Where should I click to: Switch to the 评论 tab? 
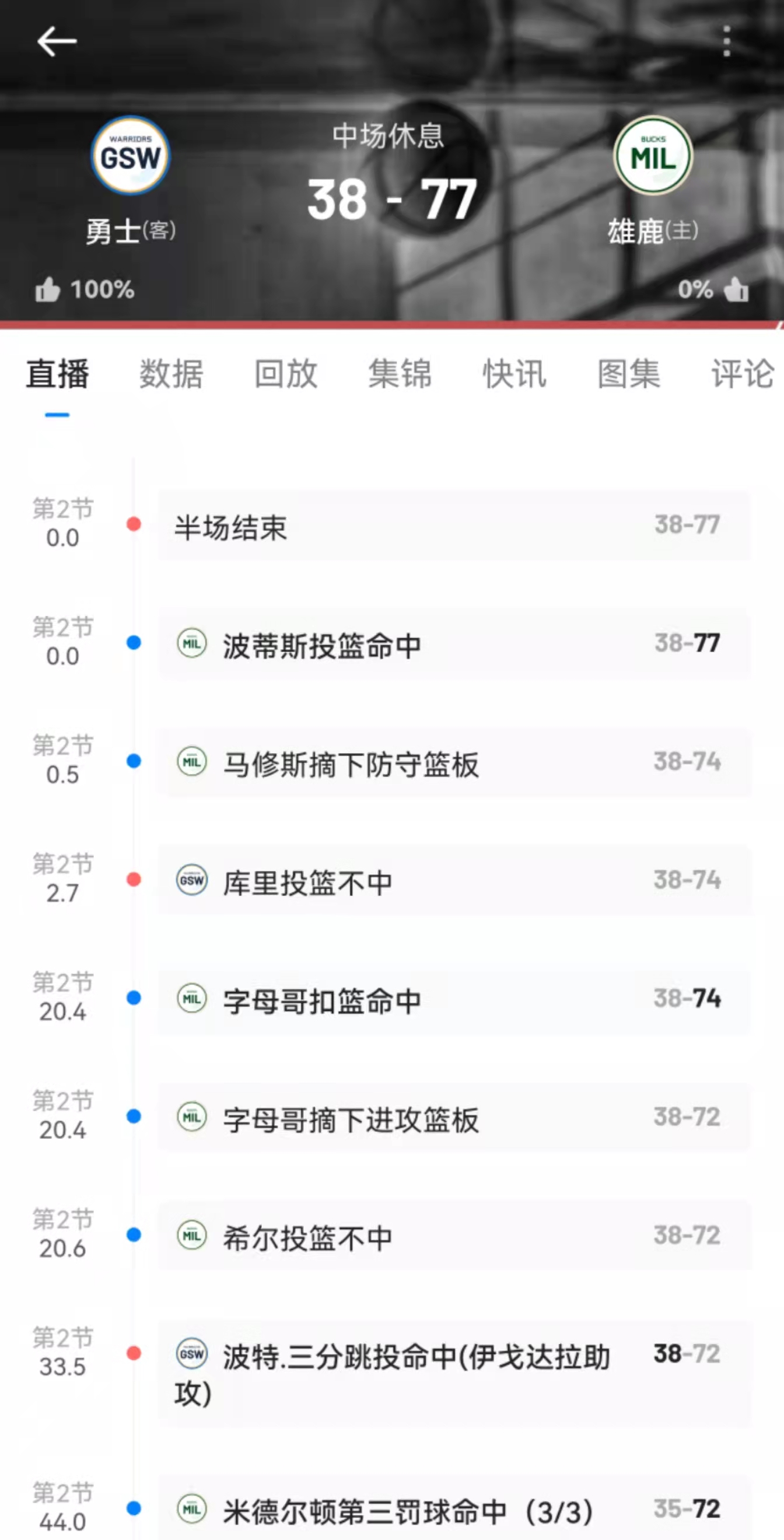pyautogui.click(x=743, y=374)
